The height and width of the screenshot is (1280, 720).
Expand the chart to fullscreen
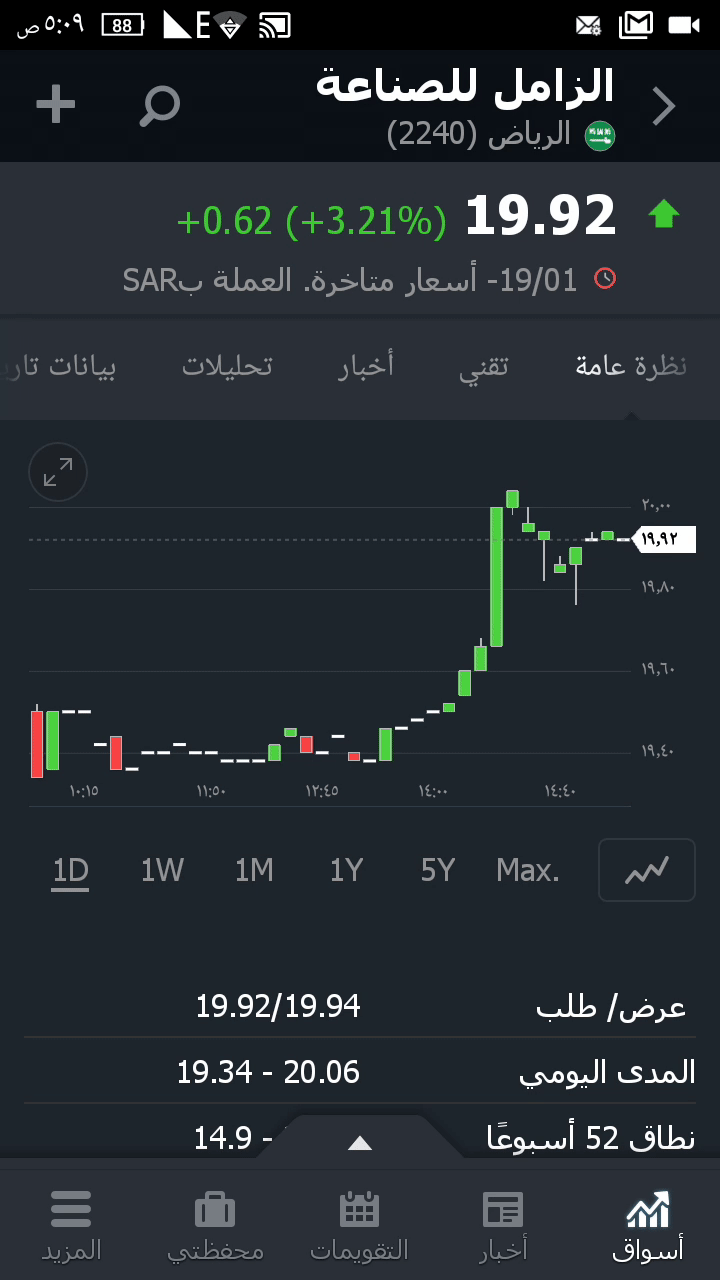(58, 472)
